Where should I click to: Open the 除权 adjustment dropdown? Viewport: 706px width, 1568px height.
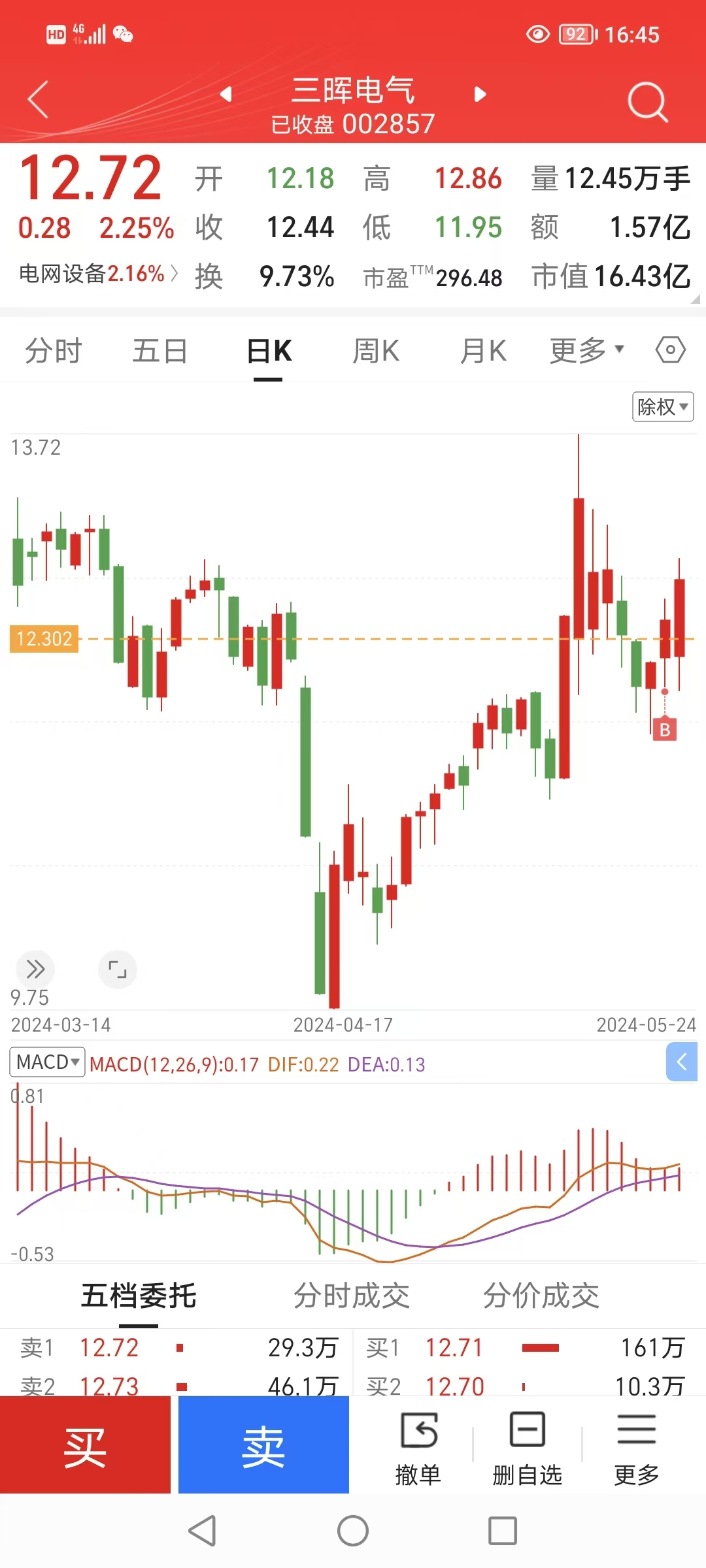pos(662,407)
